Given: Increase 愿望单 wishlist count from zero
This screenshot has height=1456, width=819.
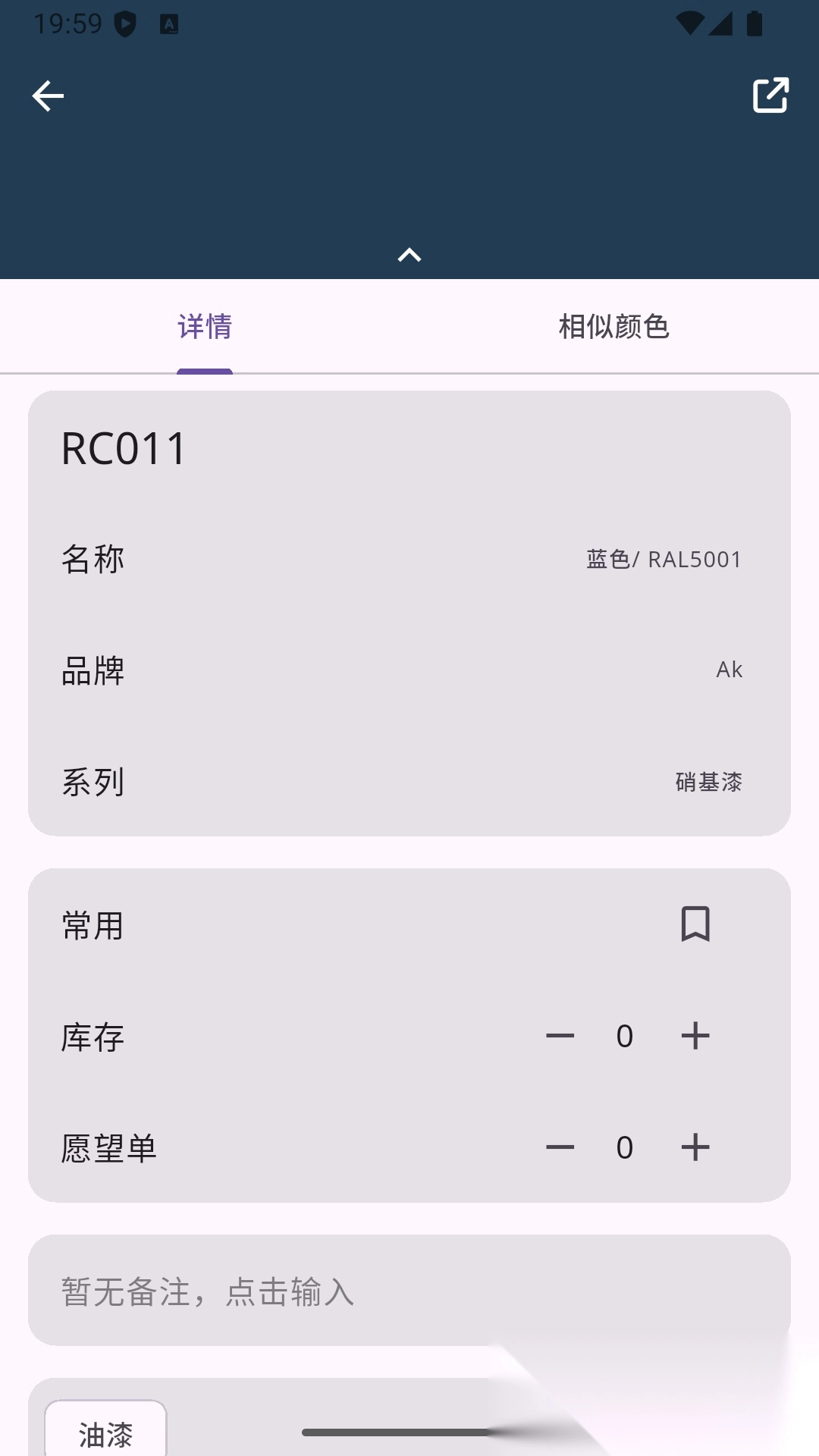Looking at the screenshot, I should tap(695, 1147).
